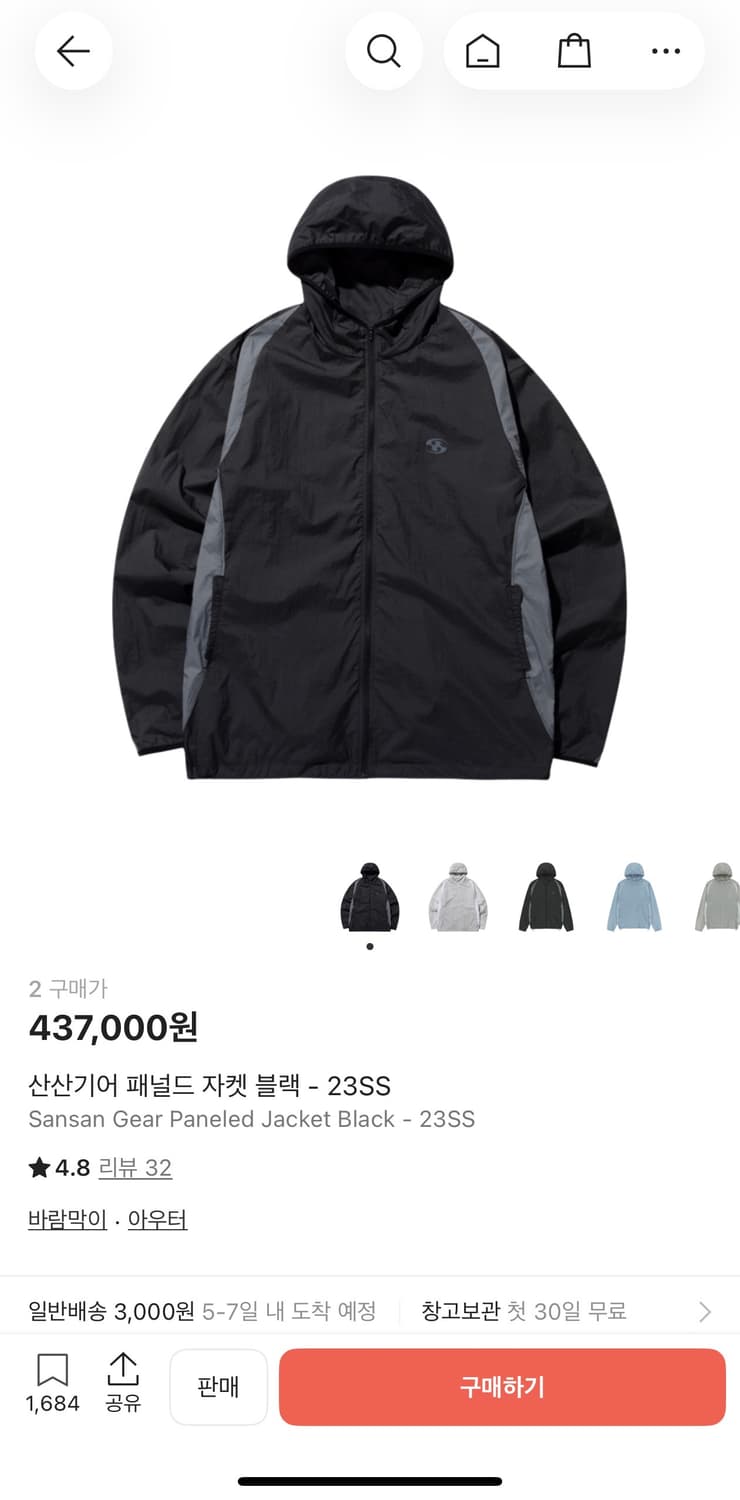The height and width of the screenshot is (1500, 740).
Task: Select the light blue jacket colorway
Action: tap(633, 896)
